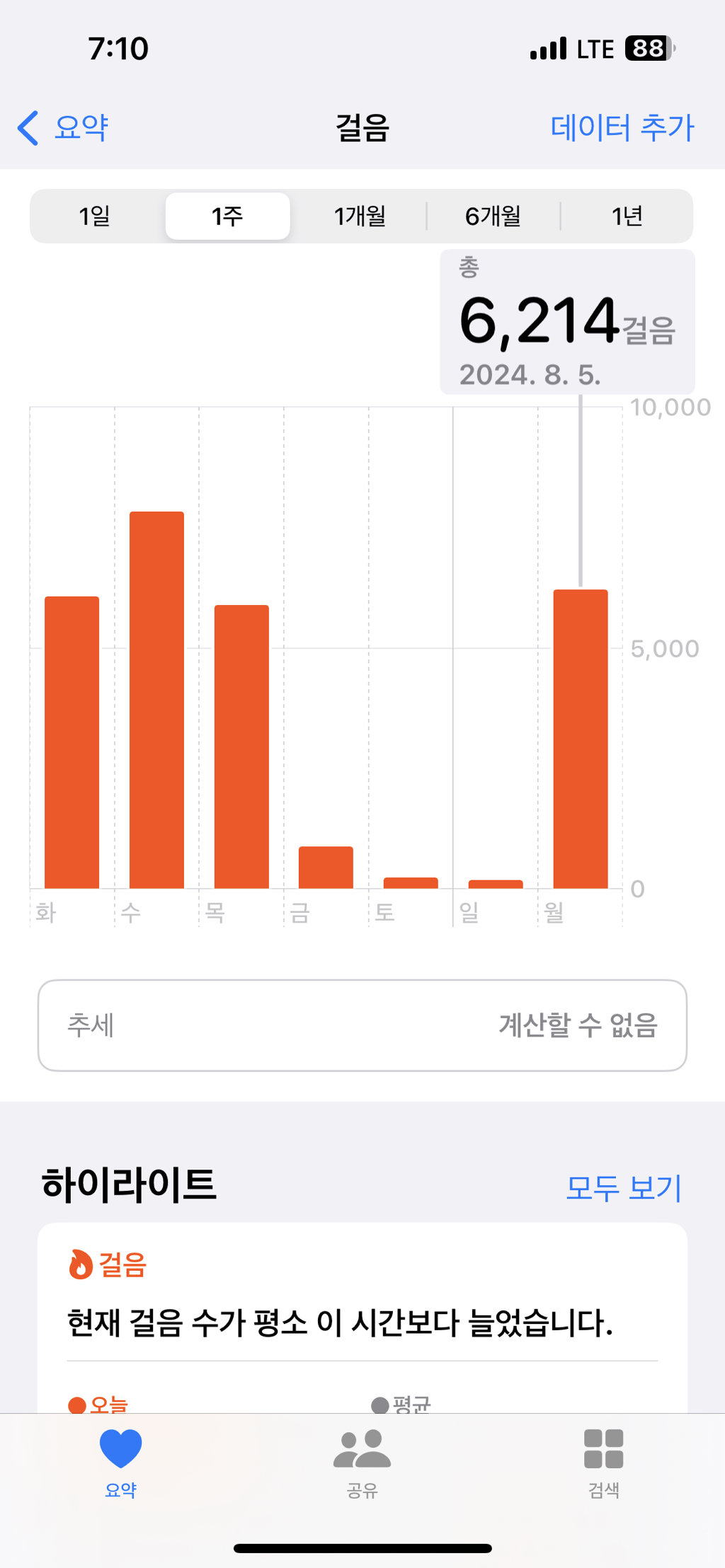Show the 1년 range
Screen dimensions: 725x1568
[627, 216]
